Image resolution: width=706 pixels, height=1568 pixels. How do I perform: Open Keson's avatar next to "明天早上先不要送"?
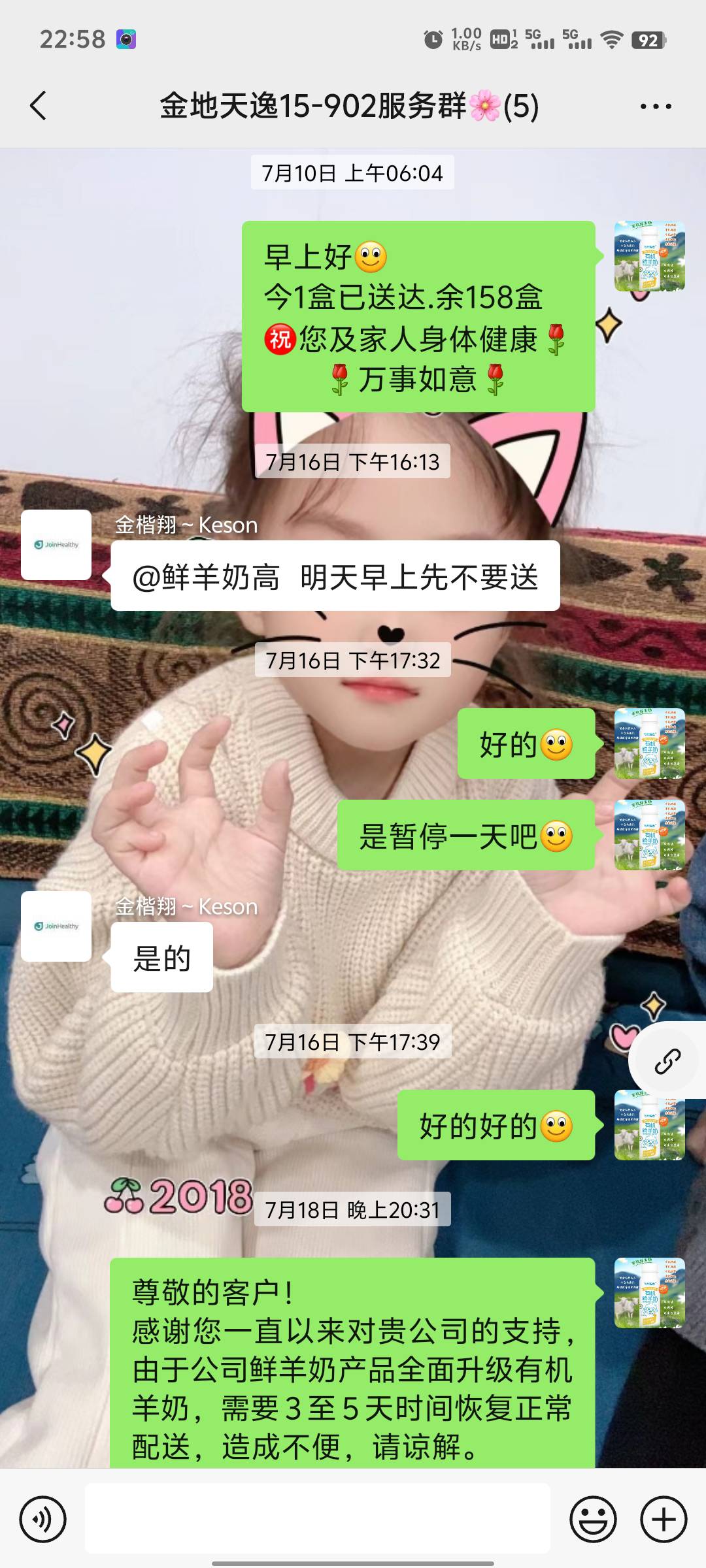pos(56,545)
